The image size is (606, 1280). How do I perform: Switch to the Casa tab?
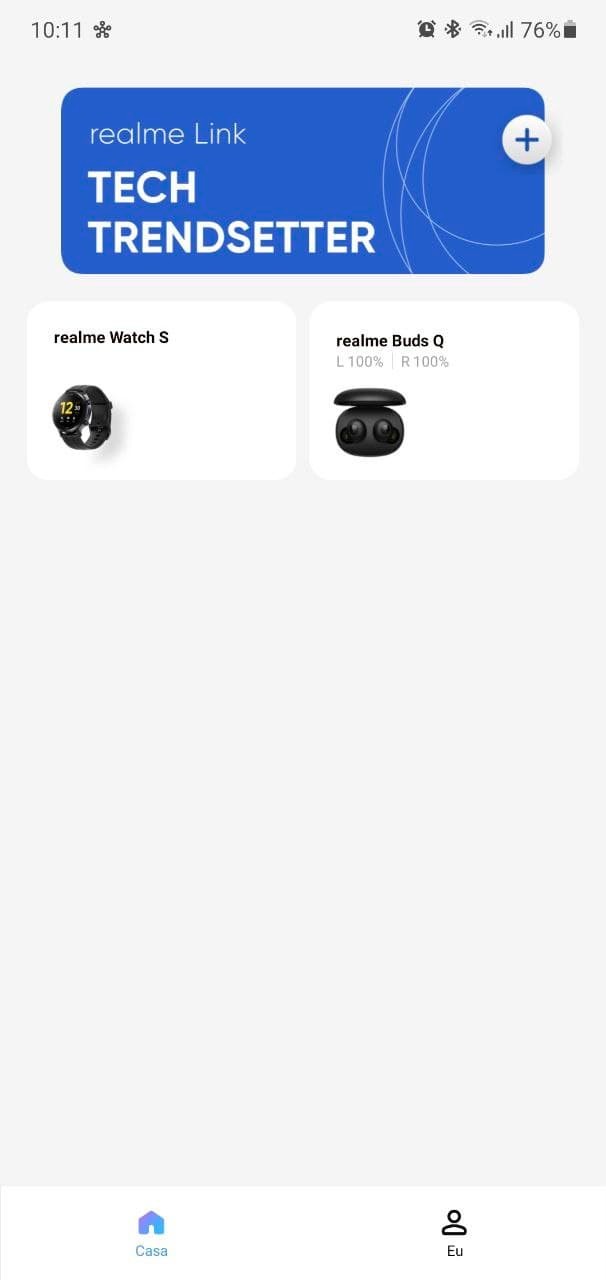click(151, 1233)
